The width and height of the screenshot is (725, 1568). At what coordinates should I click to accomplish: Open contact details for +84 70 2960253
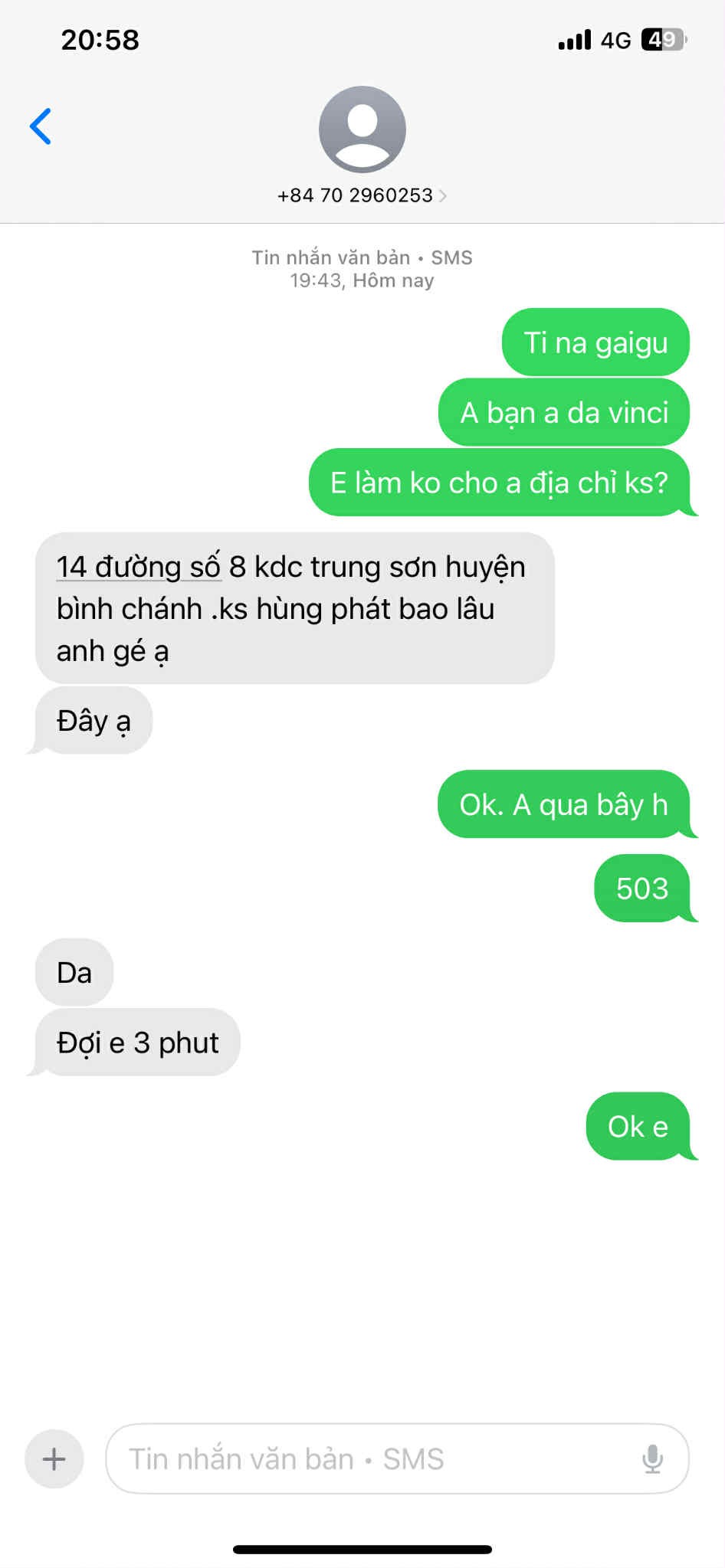point(362,195)
